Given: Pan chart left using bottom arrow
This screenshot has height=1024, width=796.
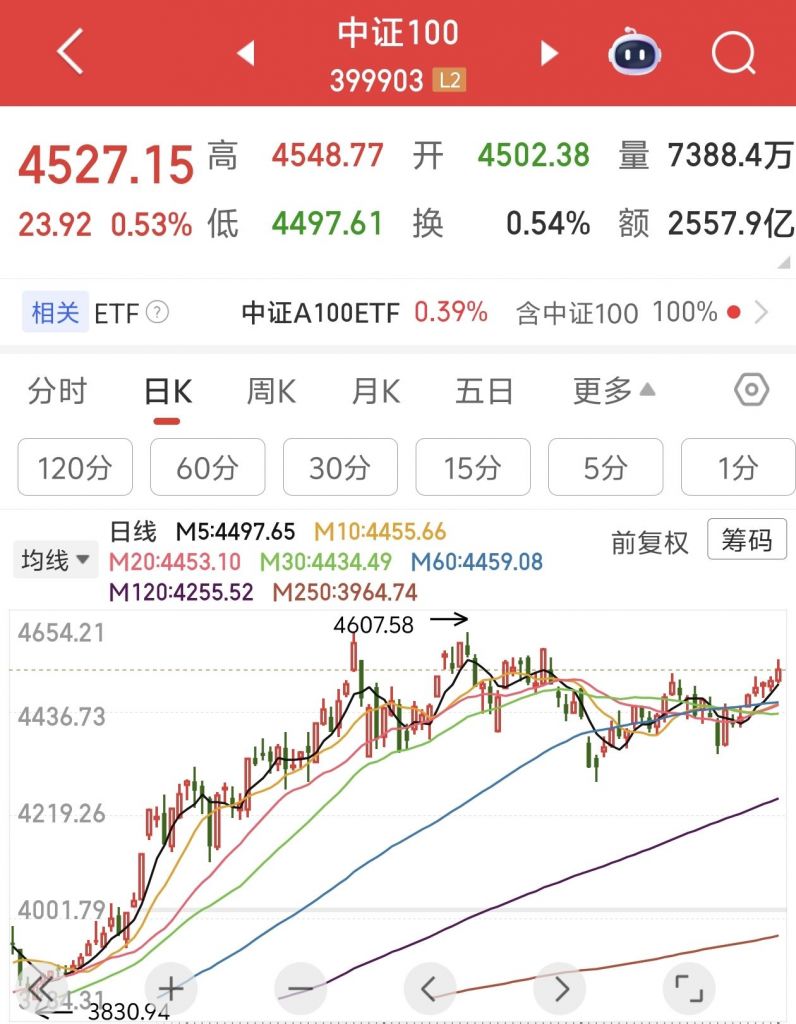Looking at the screenshot, I should [x=430, y=988].
